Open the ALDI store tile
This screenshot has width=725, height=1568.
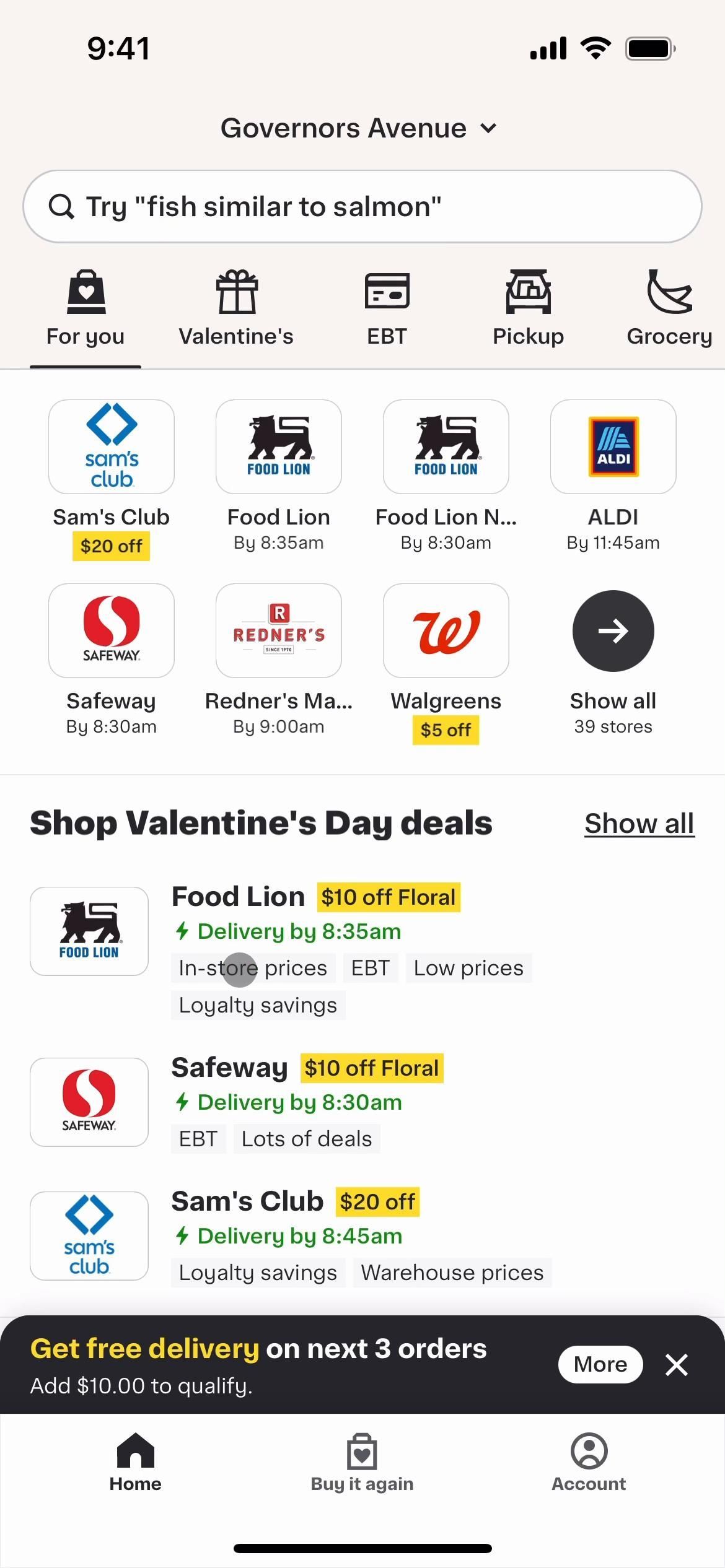tap(613, 446)
